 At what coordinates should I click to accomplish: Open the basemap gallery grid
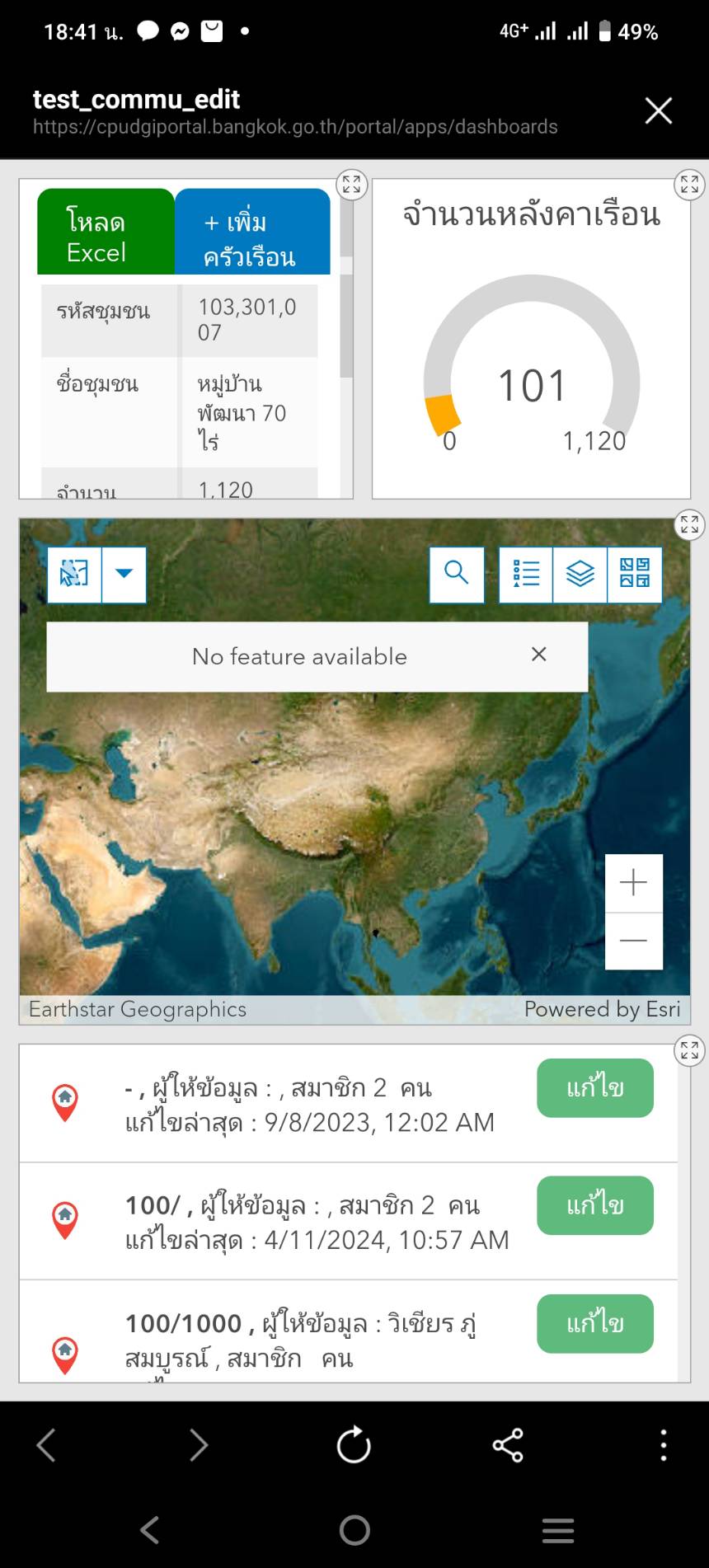[634, 575]
